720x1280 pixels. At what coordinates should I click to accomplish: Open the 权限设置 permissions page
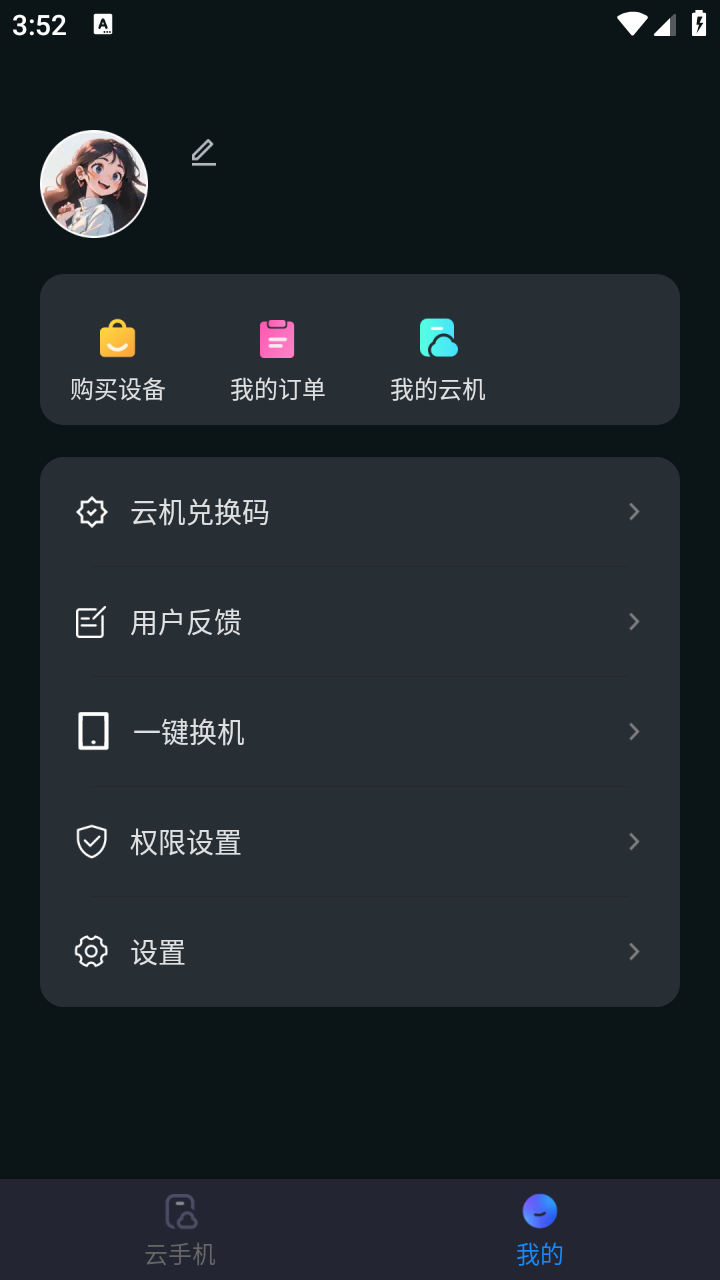click(360, 841)
